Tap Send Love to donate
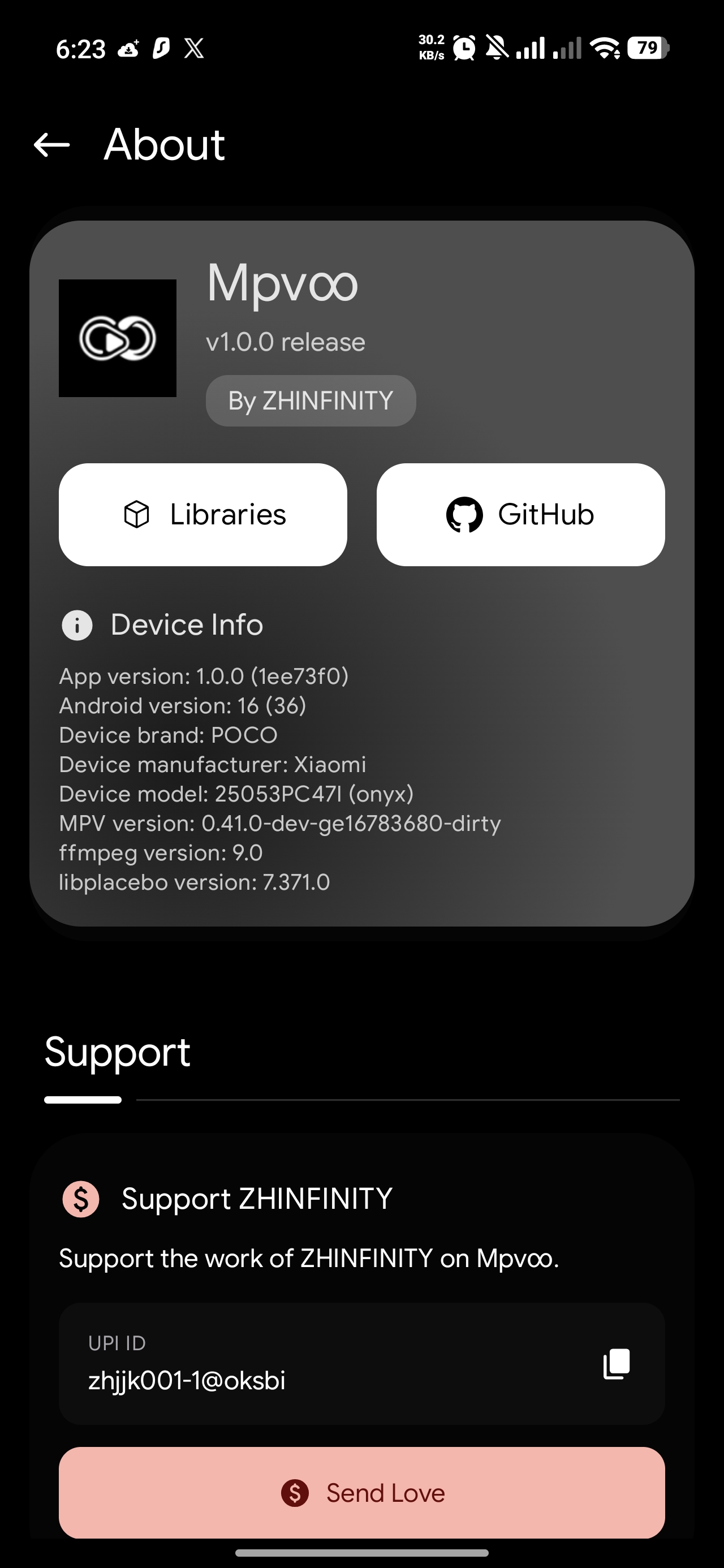The image size is (724, 1568). pyautogui.click(x=361, y=1493)
